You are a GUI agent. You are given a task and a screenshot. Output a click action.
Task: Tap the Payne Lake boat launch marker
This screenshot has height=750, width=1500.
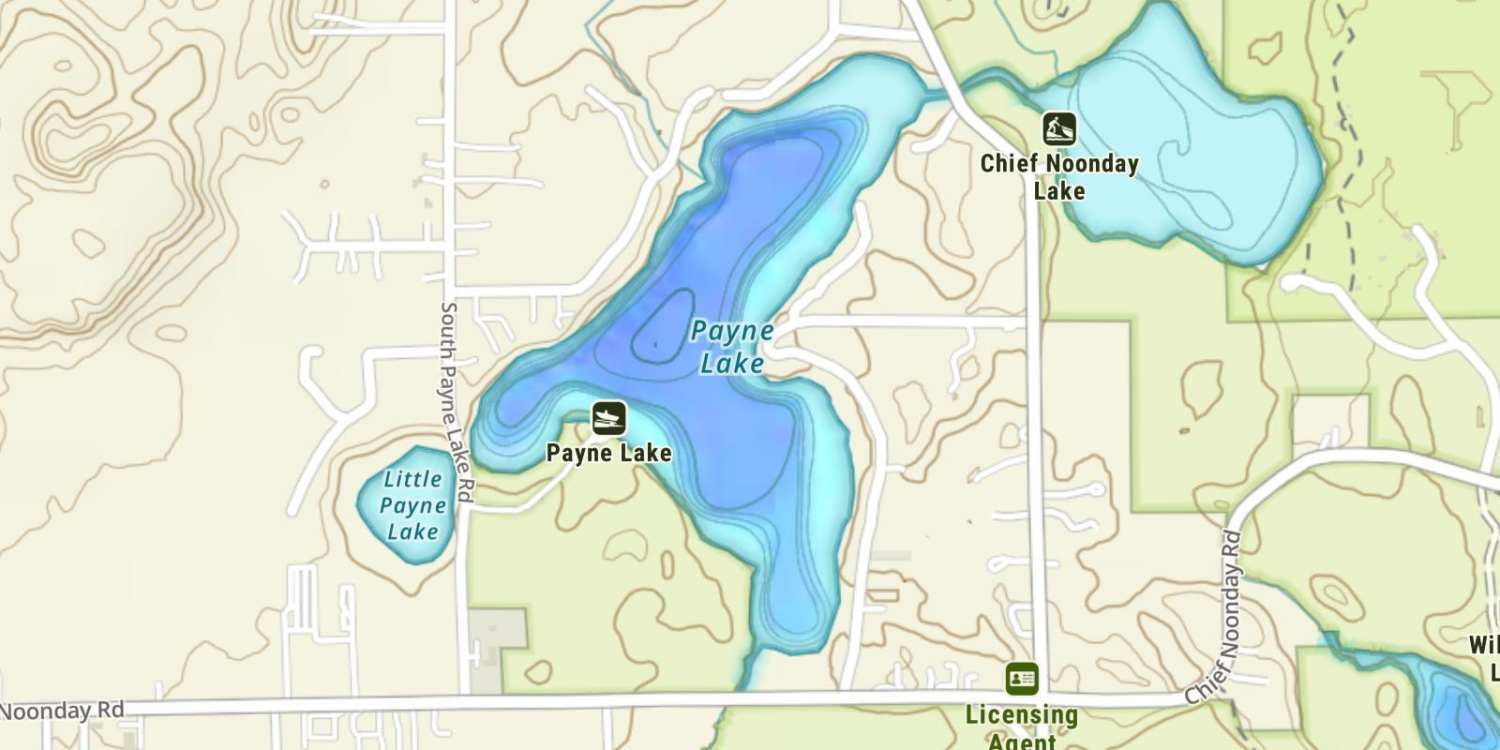click(x=608, y=418)
